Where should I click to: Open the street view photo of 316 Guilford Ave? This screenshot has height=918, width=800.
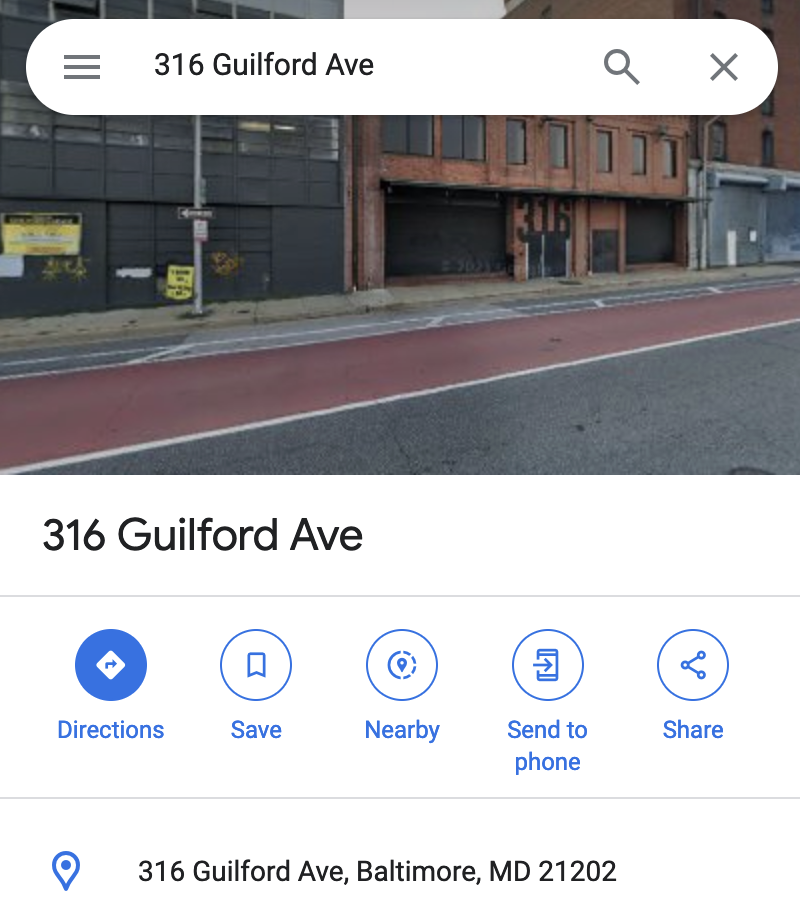click(400, 300)
